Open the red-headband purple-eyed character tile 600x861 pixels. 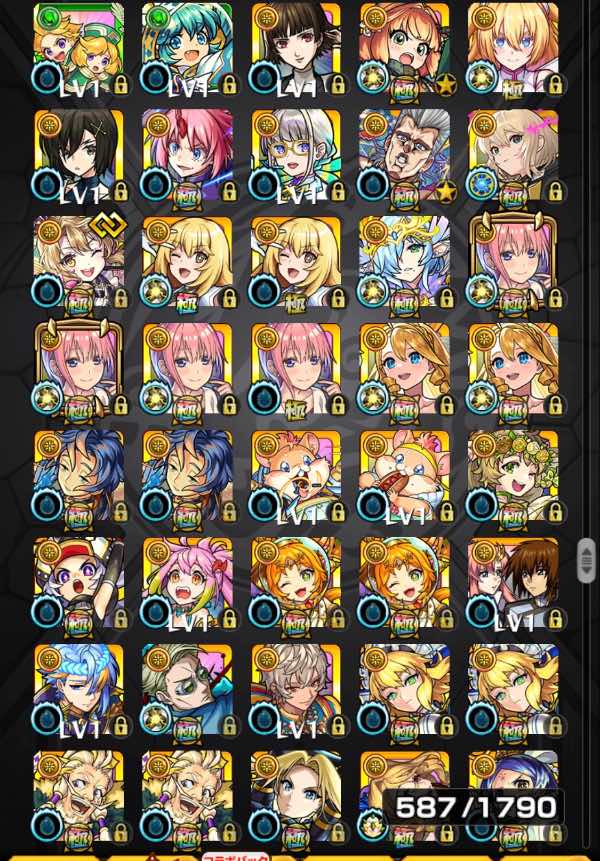(x=79, y=583)
